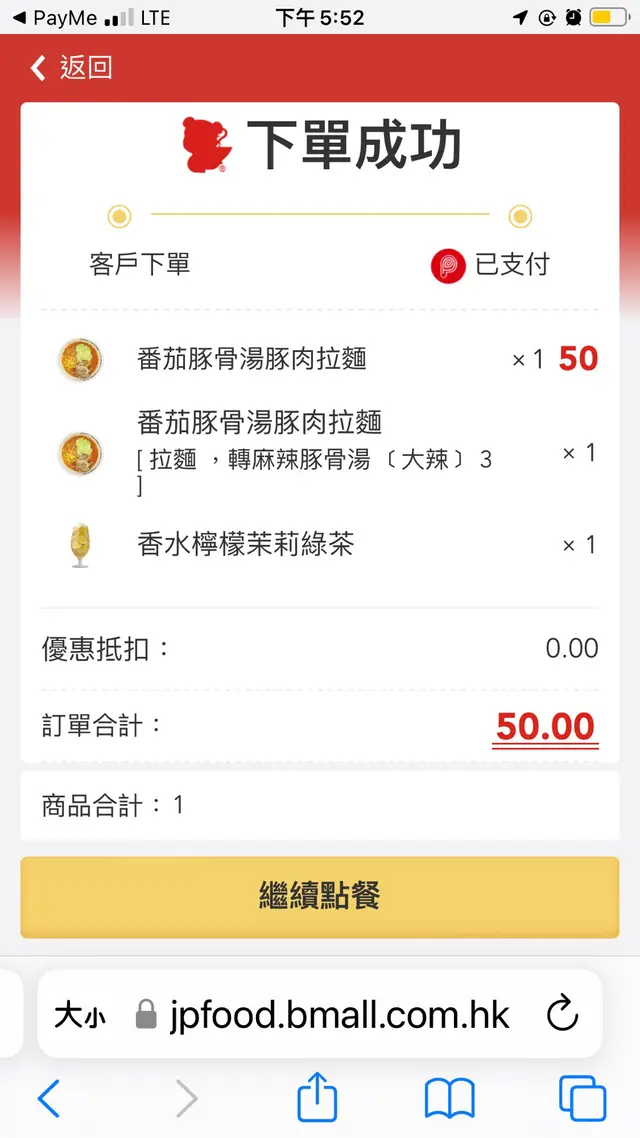This screenshot has width=640, height=1138.
Task: Navigate back in Safari browser history
Action: pyautogui.click(x=48, y=1100)
